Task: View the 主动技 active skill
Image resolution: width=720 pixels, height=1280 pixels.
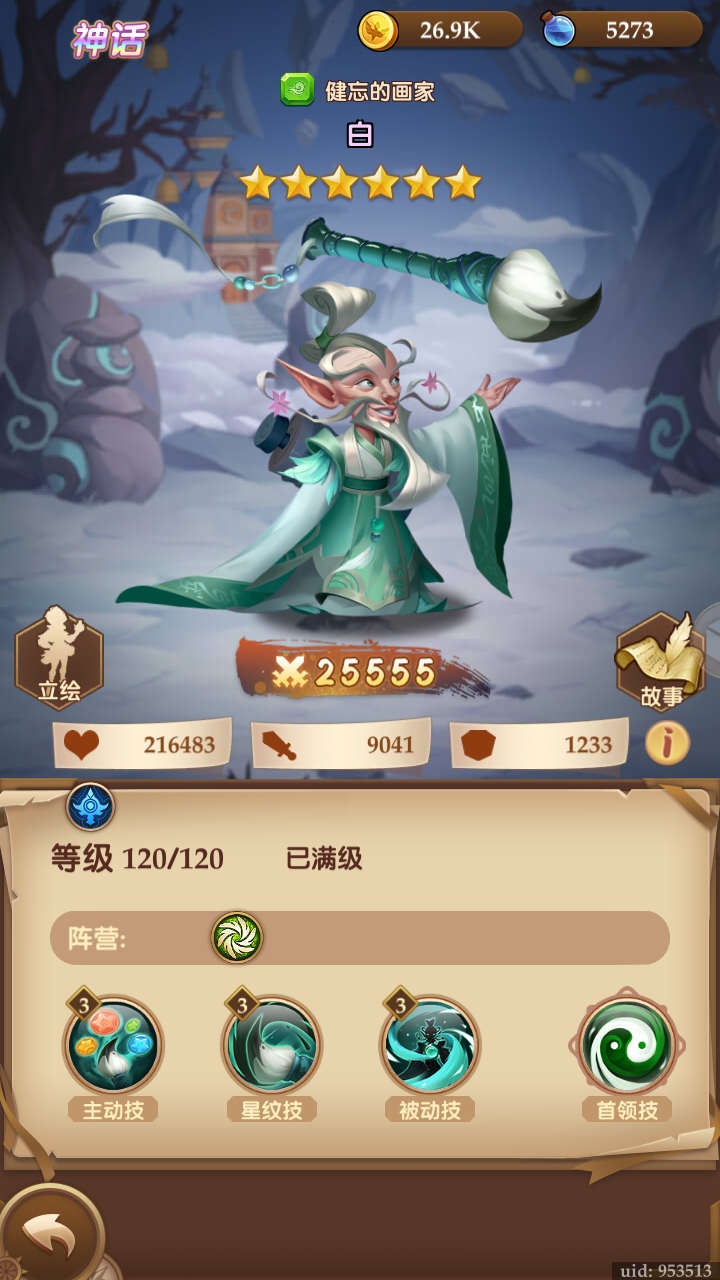Action: [x=113, y=1046]
